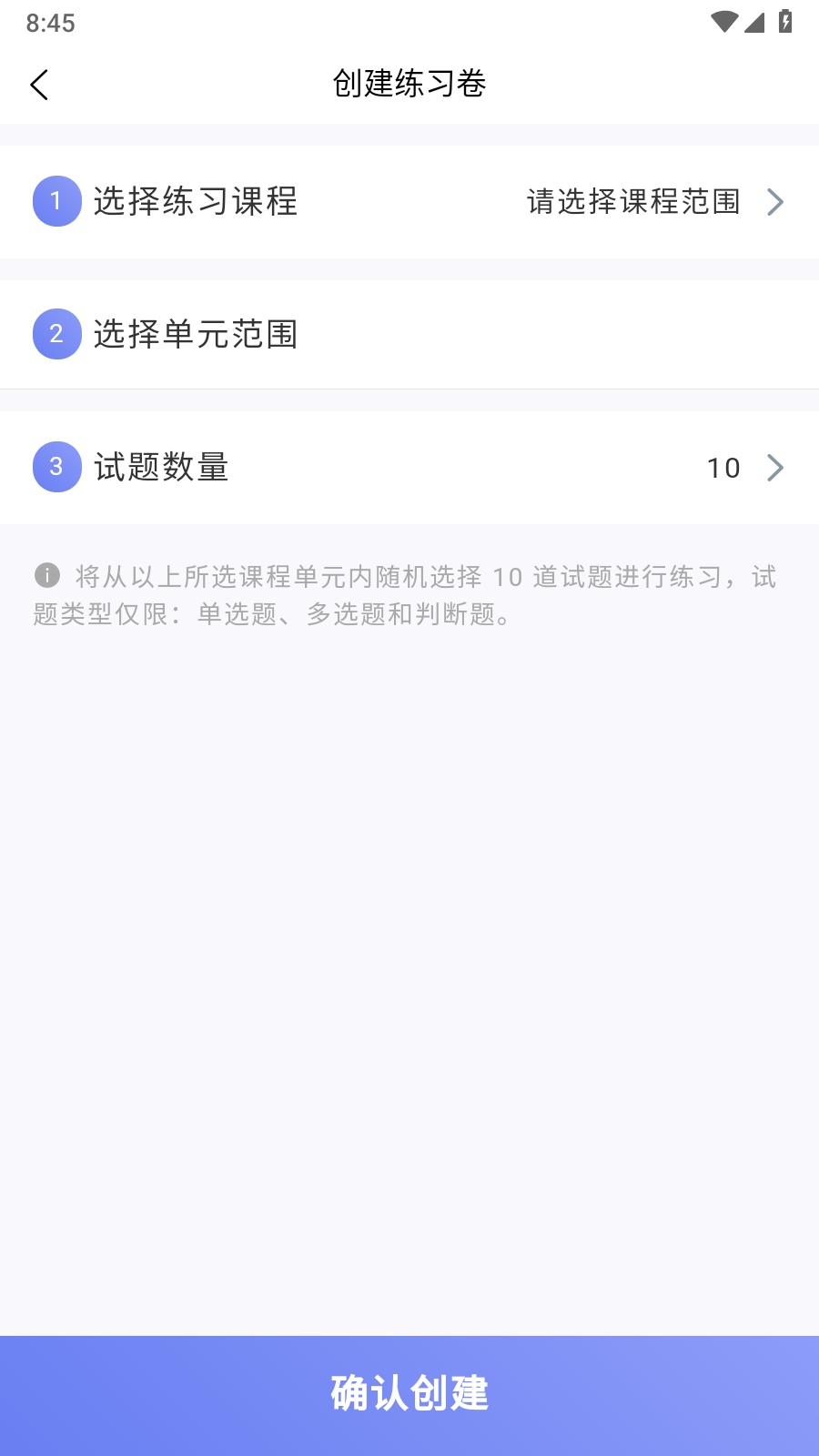This screenshot has height=1456, width=819.
Task: Open the 试题数量 selector via its chevron
Action: 774,467
